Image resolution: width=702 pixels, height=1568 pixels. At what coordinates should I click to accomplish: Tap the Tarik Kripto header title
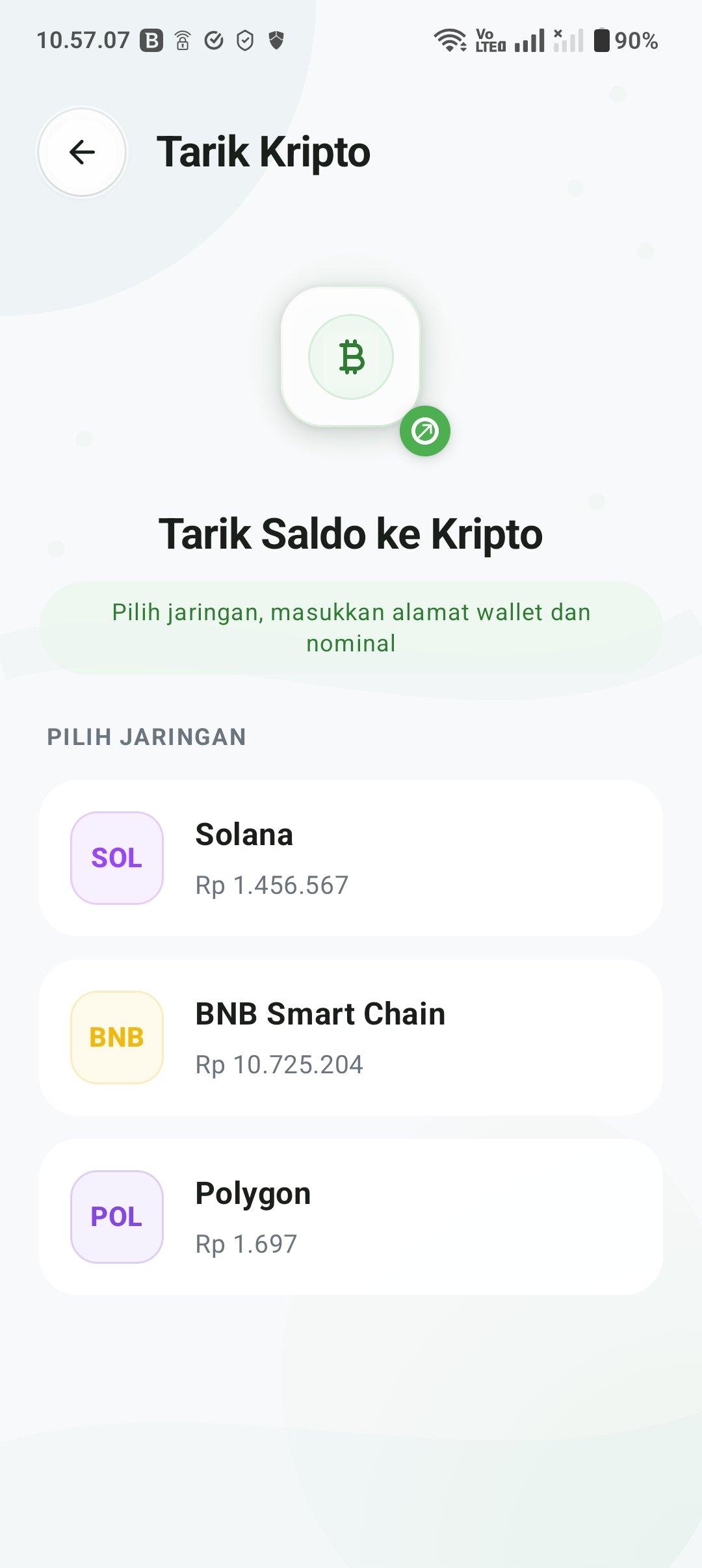pyautogui.click(x=263, y=151)
